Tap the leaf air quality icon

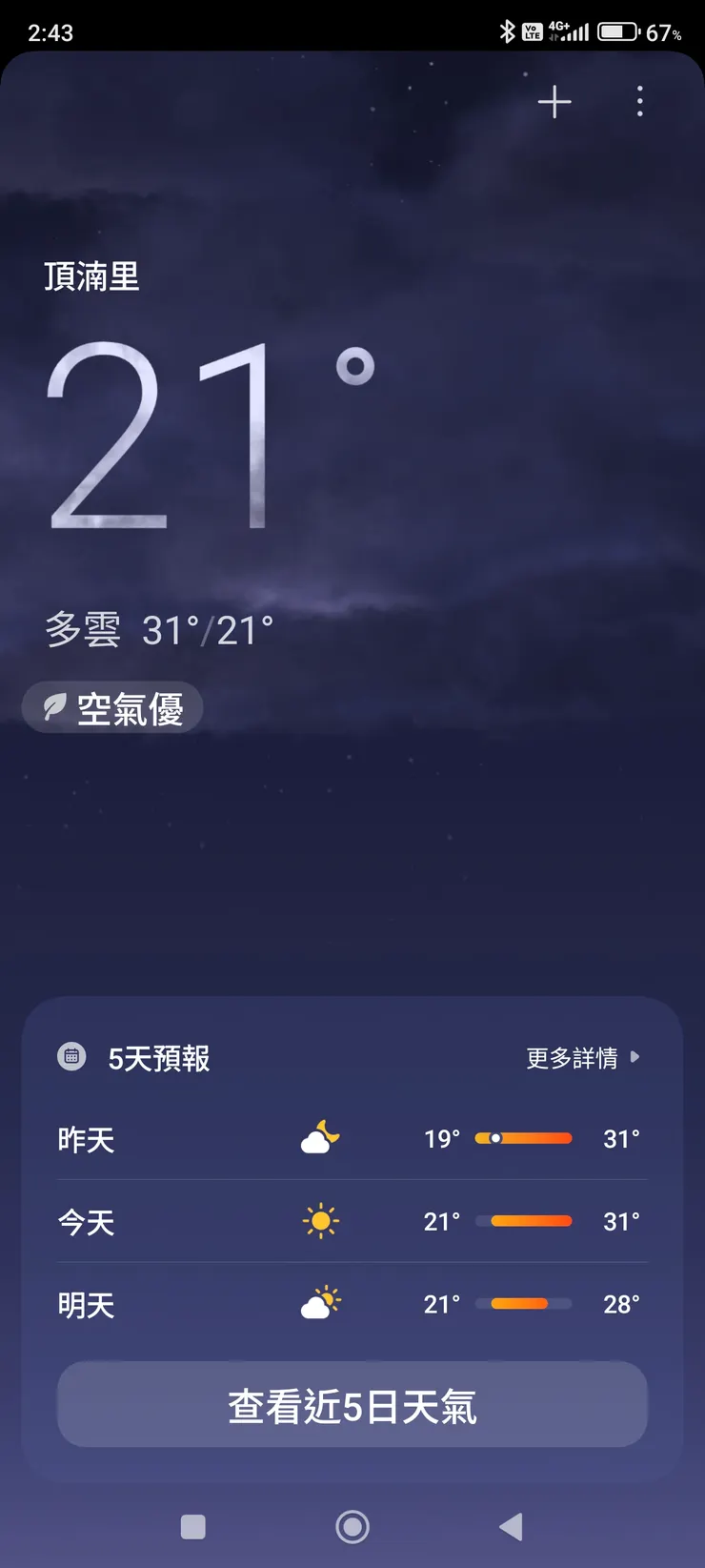pyautogui.click(x=53, y=706)
